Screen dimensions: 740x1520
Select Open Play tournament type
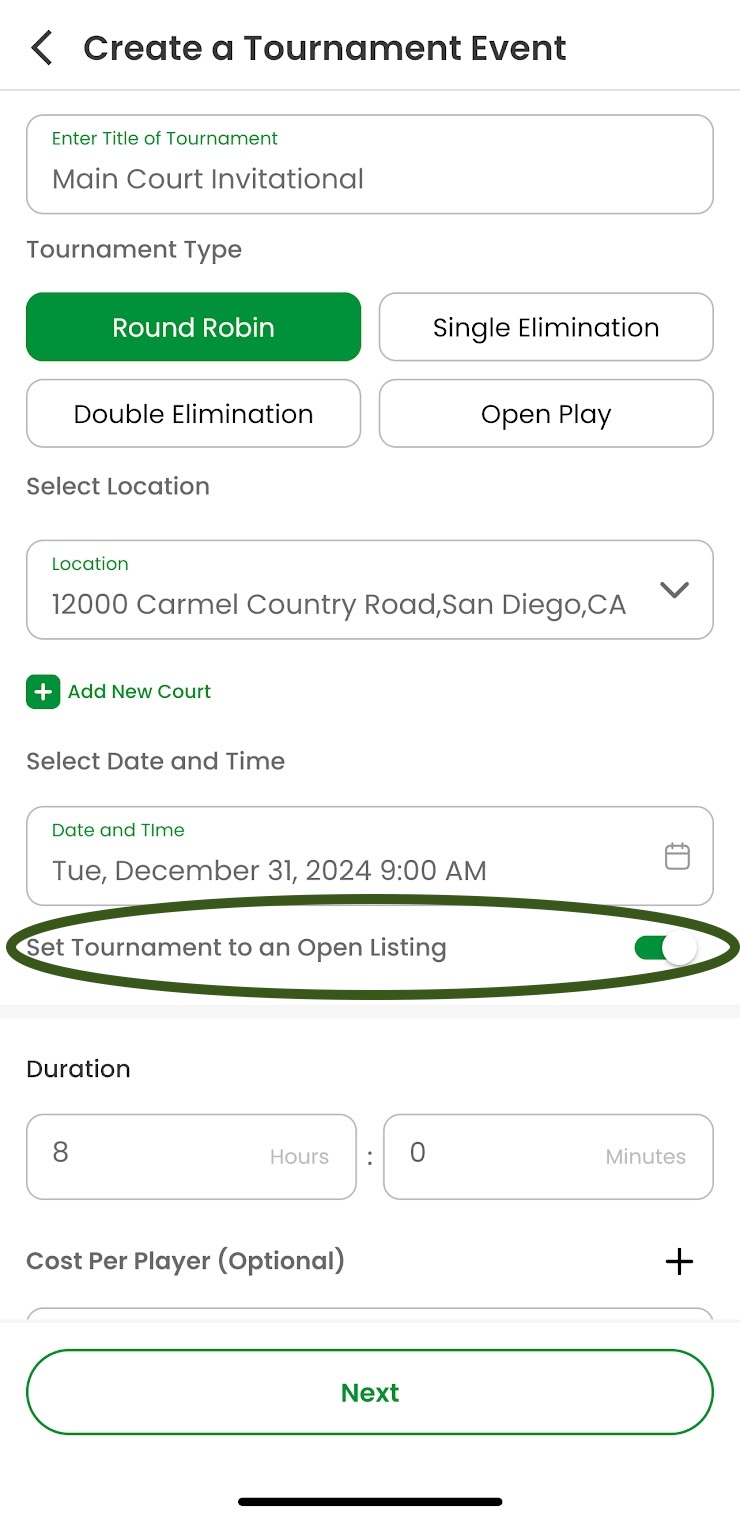coord(545,414)
